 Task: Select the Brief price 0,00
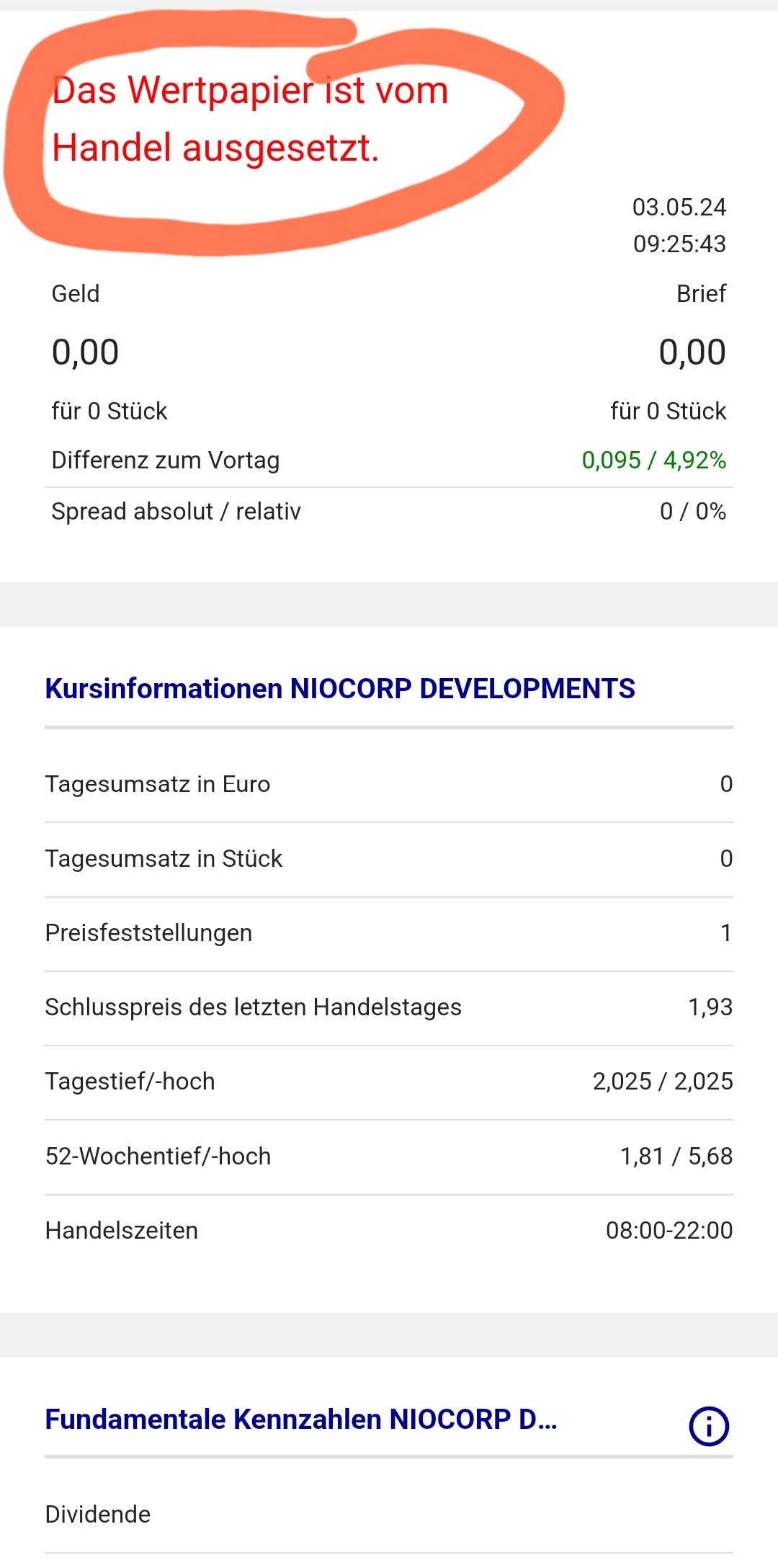tap(693, 352)
